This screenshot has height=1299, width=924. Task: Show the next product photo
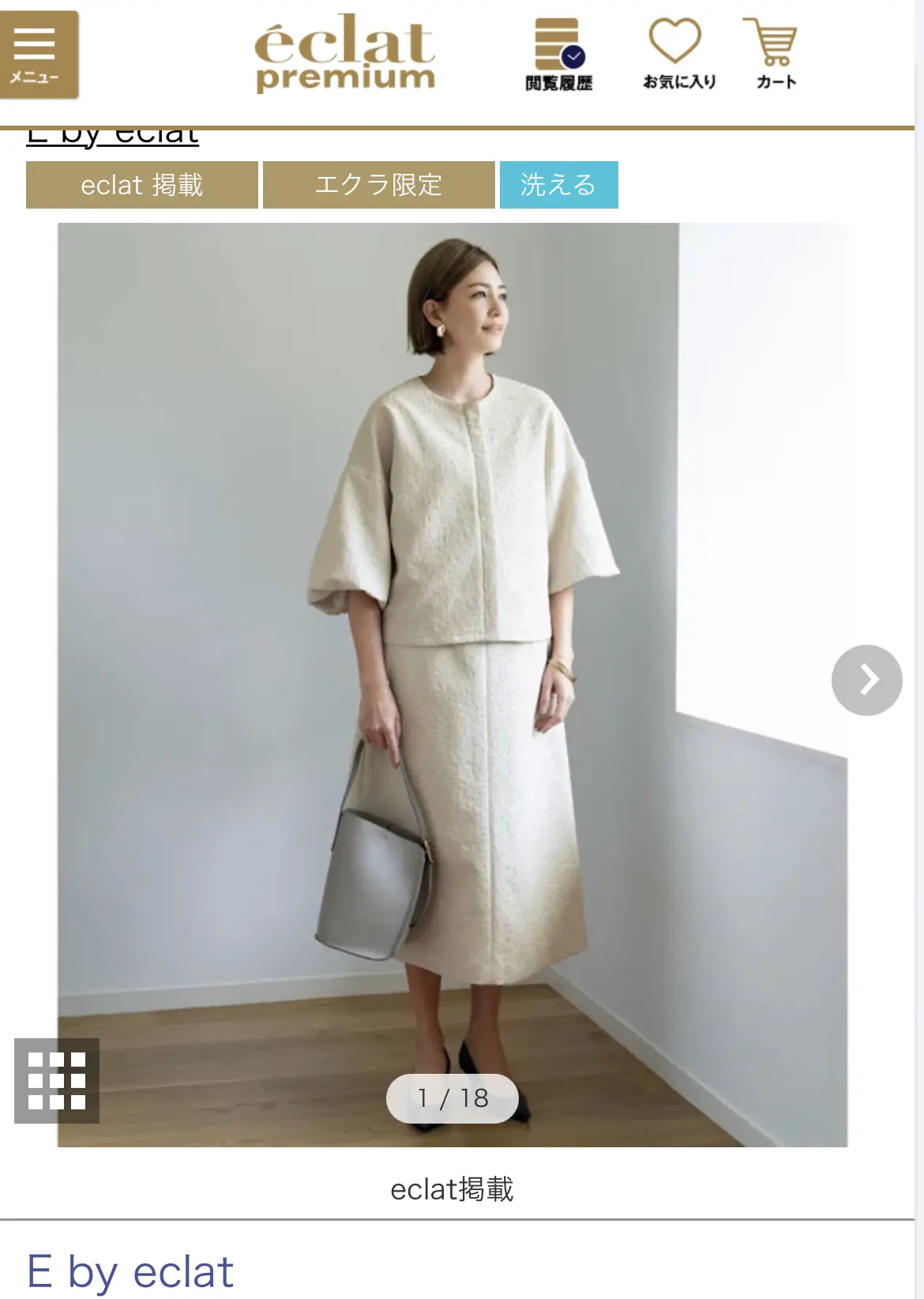coord(866,680)
